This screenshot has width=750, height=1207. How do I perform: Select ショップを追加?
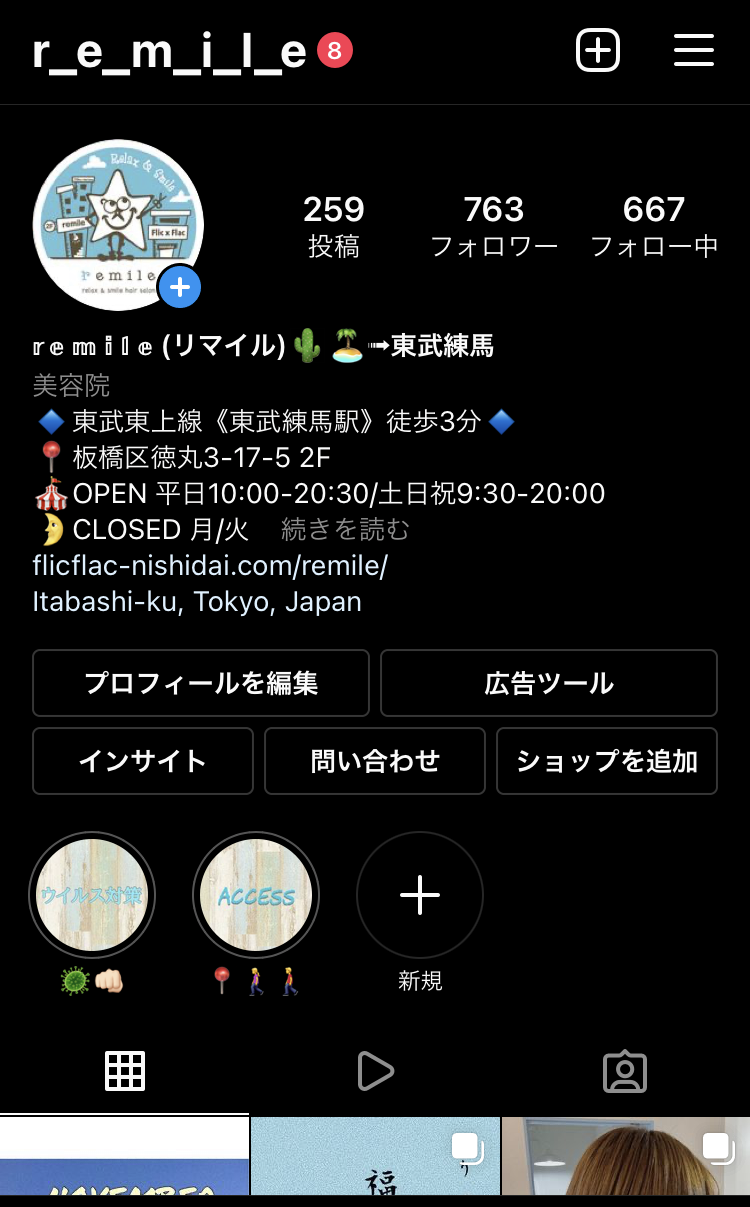pyautogui.click(x=607, y=761)
